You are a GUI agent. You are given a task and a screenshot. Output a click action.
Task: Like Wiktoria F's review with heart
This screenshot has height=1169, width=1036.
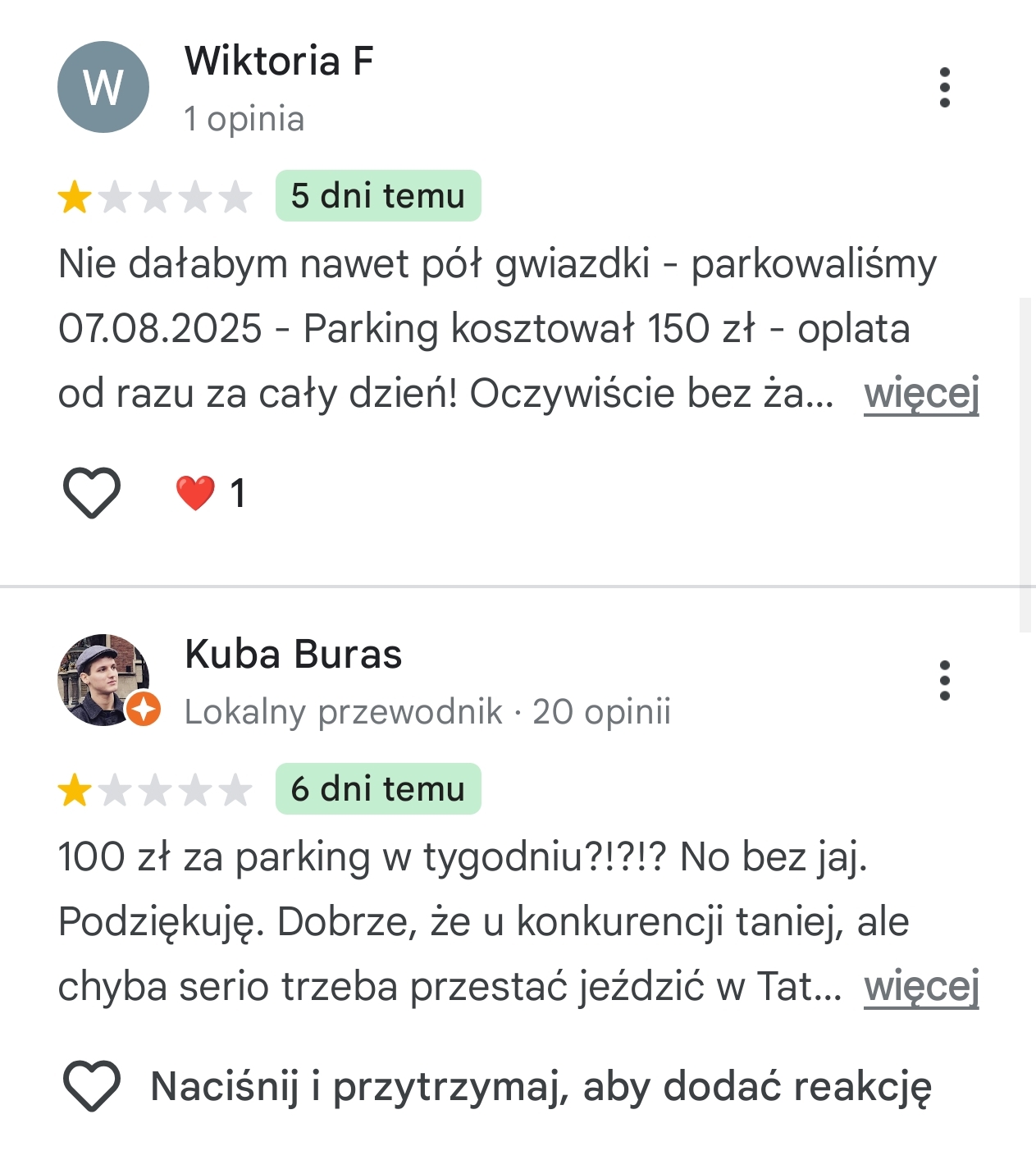tap(92, 493)
